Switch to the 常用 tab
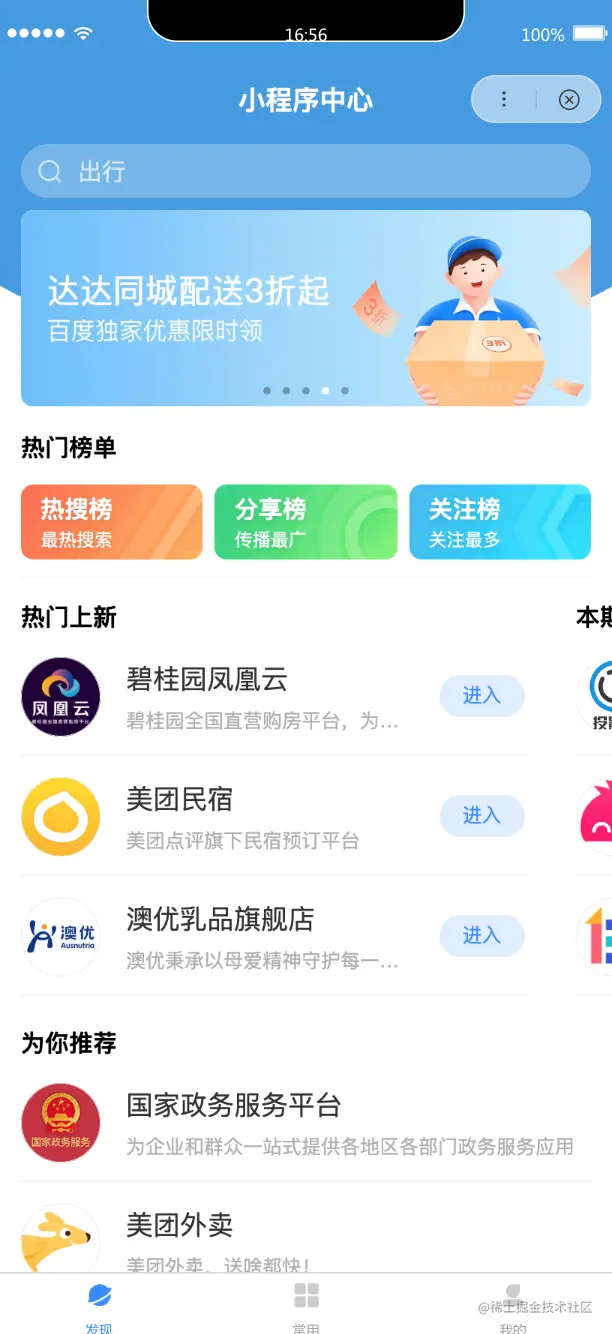The width and height of the screenshot is (612, 1334). [x=306, y=1305]
